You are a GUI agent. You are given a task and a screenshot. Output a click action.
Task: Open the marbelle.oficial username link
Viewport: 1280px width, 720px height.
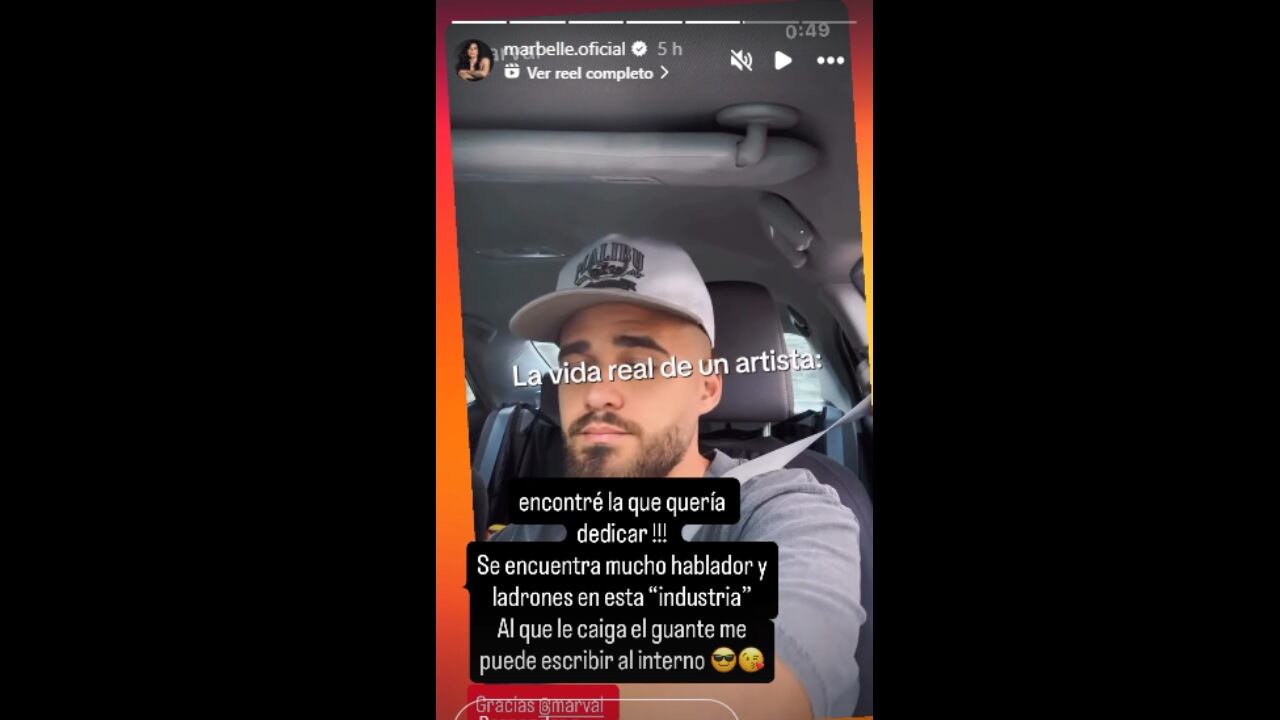point(564,48)
